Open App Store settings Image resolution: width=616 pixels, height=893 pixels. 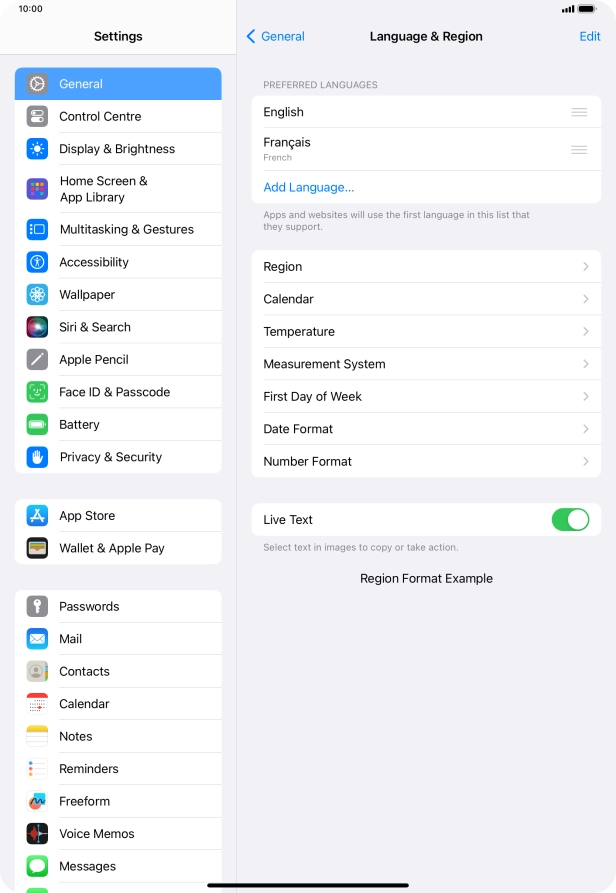coord(118,516)
